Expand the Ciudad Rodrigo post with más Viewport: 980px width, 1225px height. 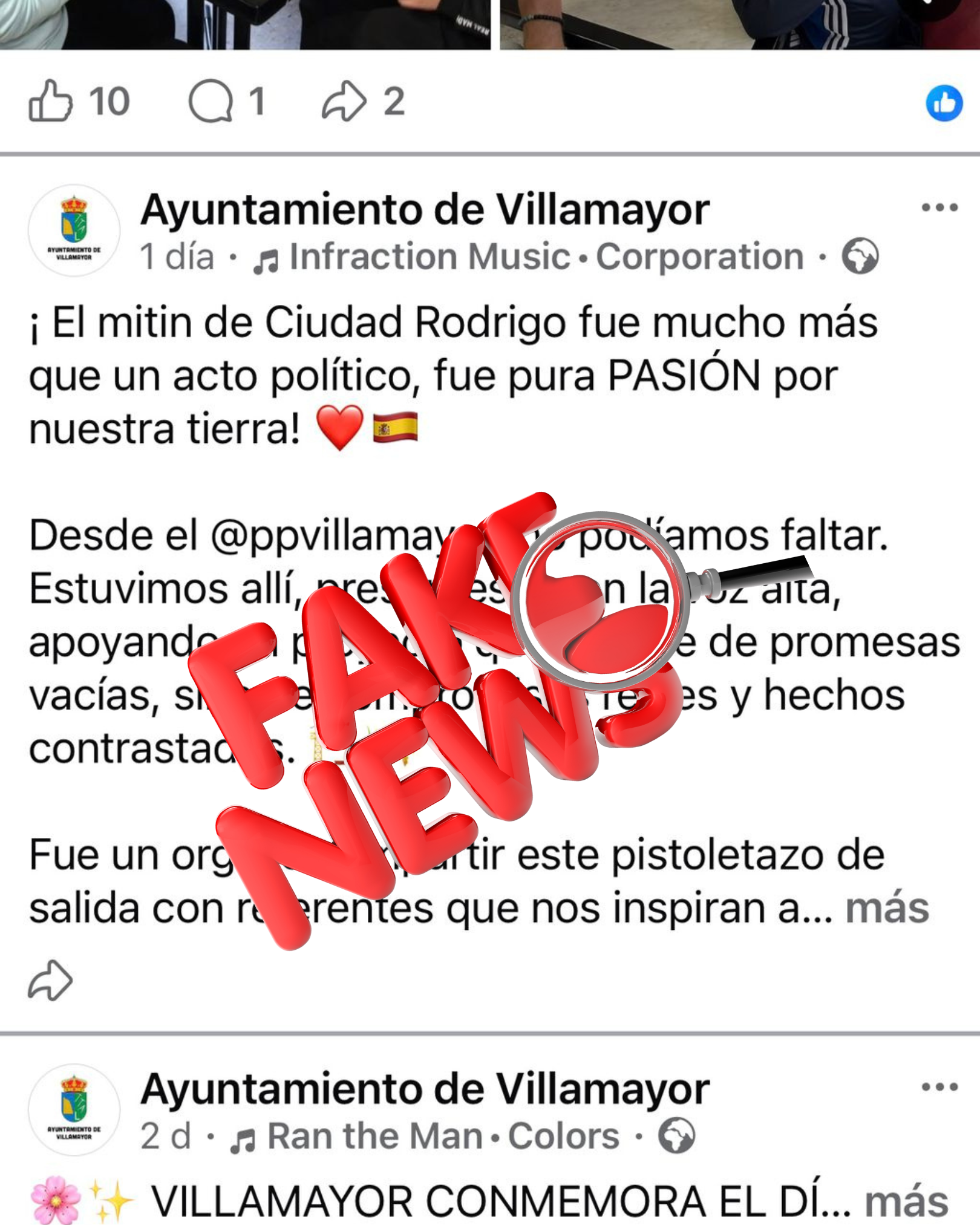[x=887, y=907]
